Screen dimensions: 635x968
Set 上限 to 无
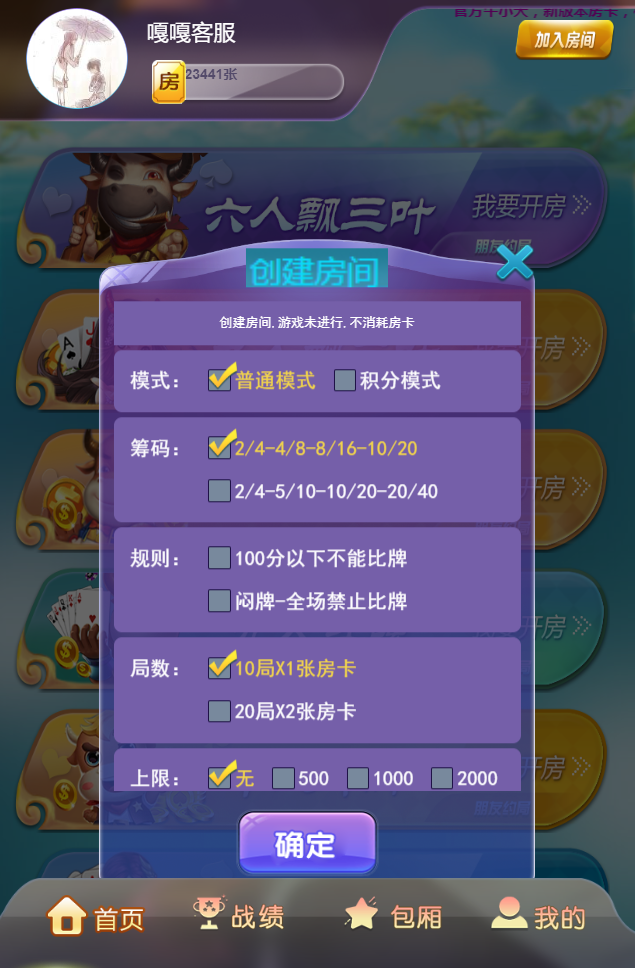click(x=220, y=778)
